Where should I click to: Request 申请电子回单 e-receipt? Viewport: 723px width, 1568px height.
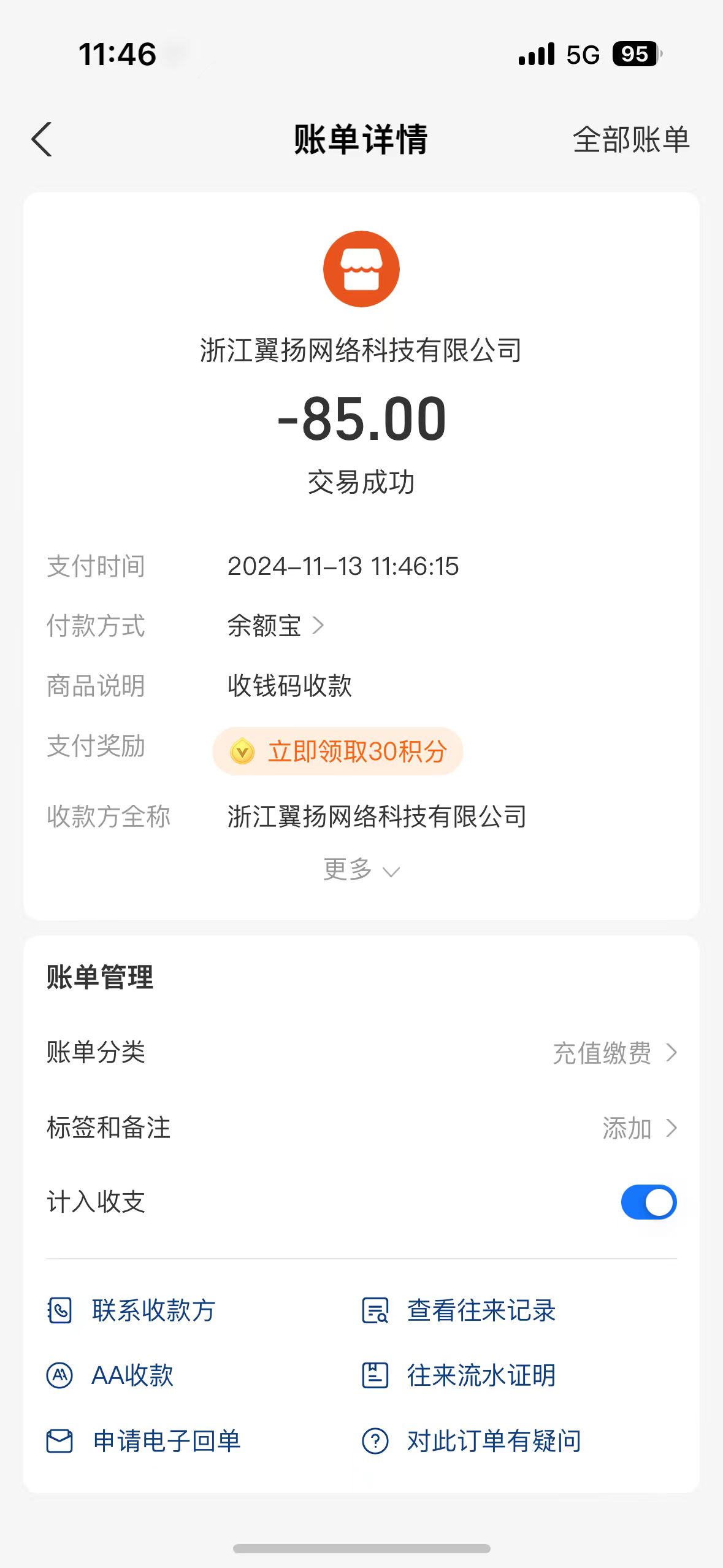pos(144,1441)
